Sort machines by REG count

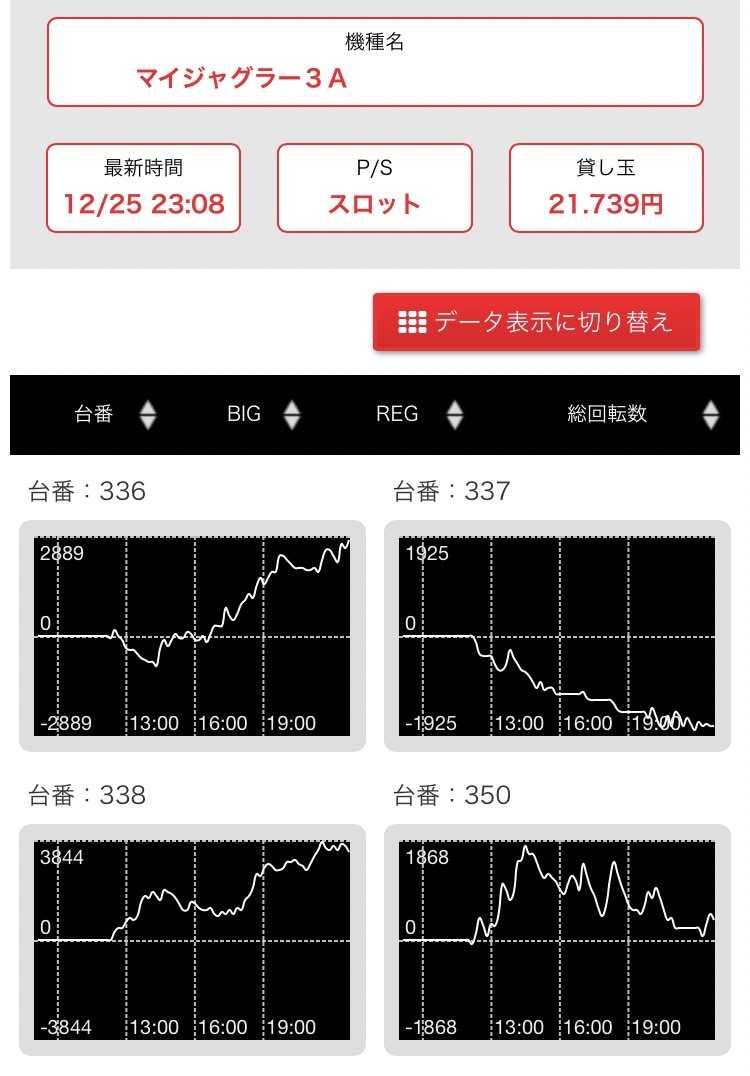click(419, 414)
